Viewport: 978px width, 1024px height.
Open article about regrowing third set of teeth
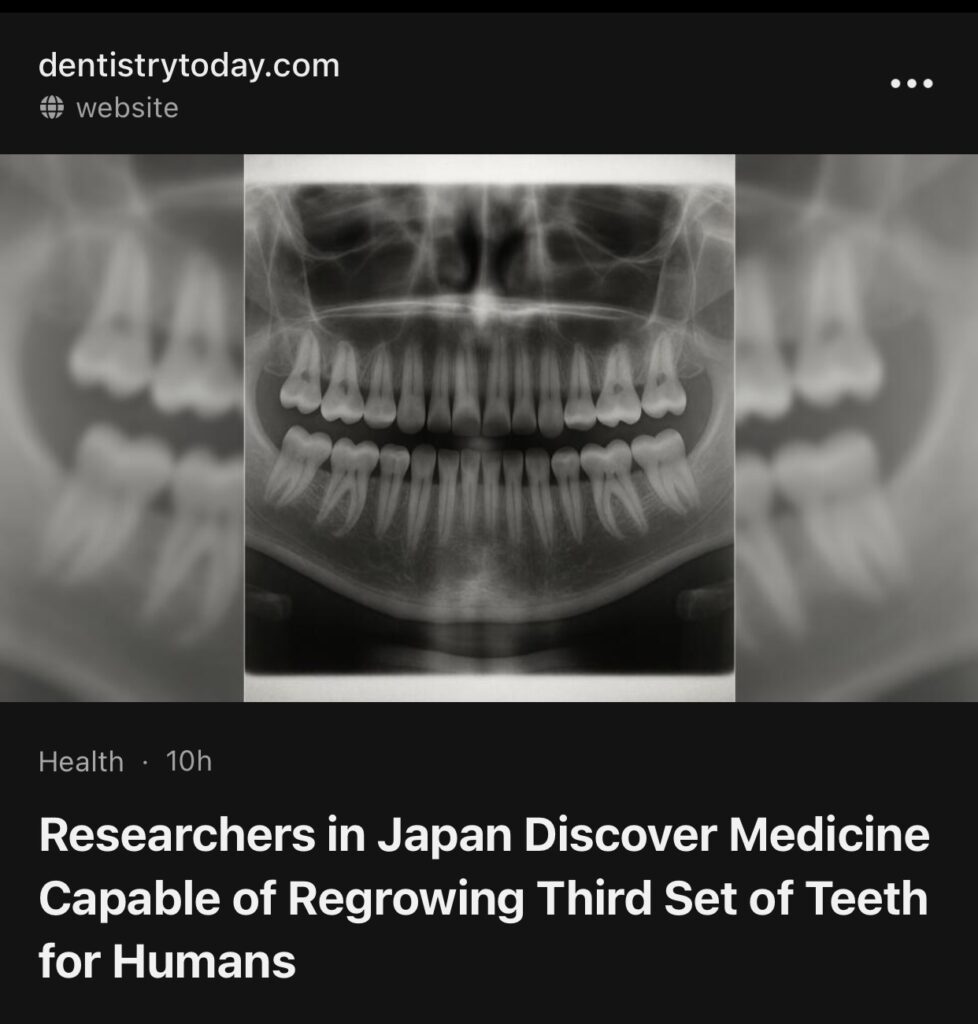pyautogui.click(x=483, y=898)
